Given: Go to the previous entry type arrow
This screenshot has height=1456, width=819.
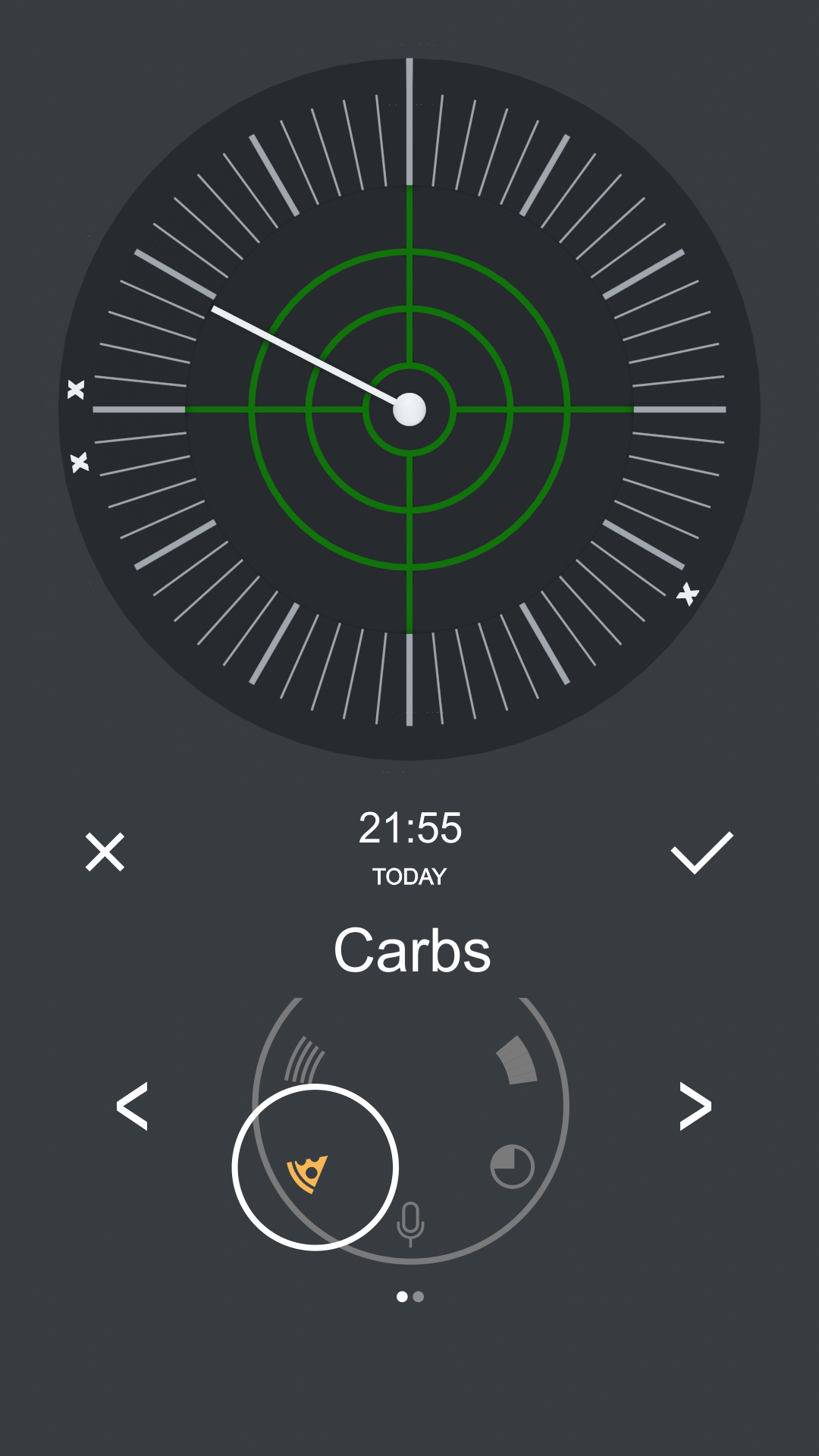Looking at the screenshot, I should pos(132,1106).
